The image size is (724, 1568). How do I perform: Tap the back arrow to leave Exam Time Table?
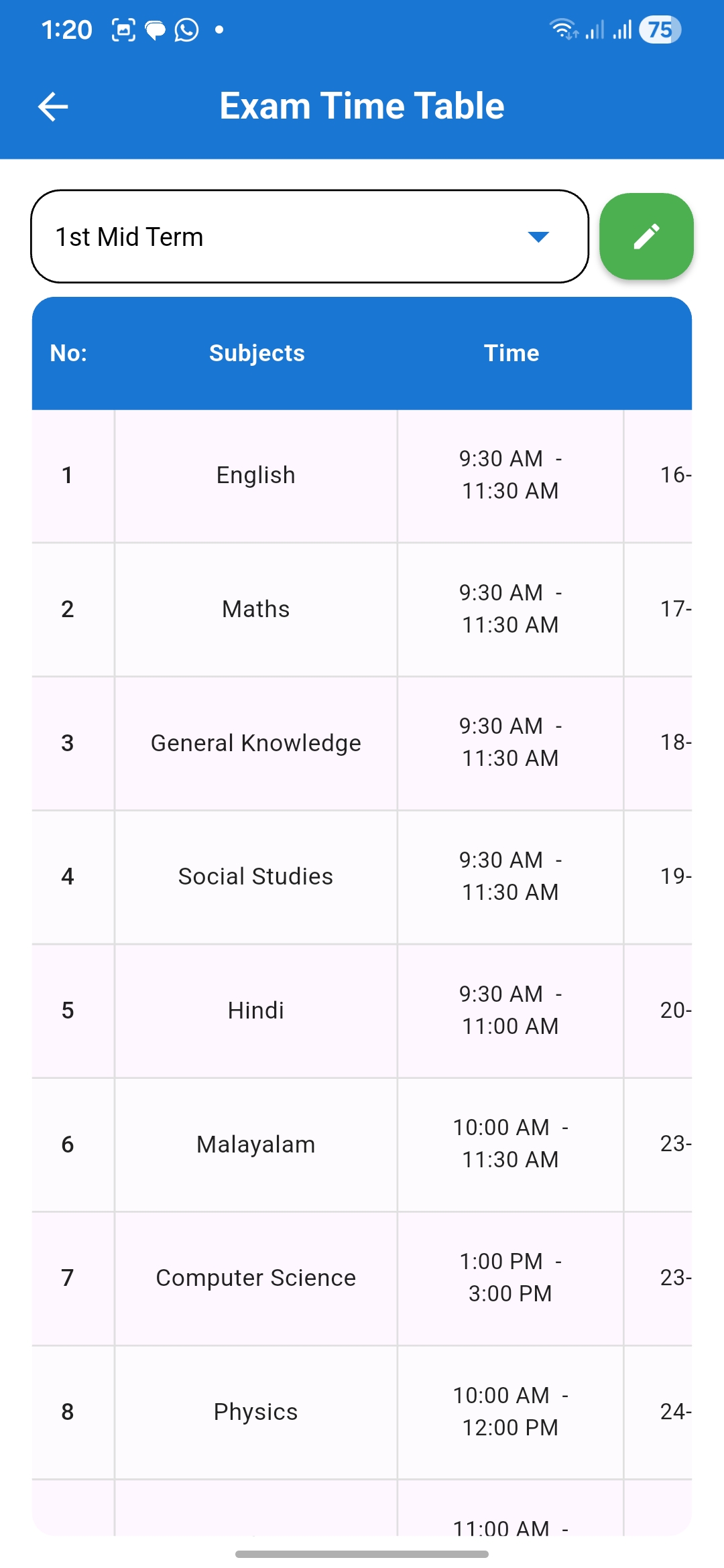53,106
